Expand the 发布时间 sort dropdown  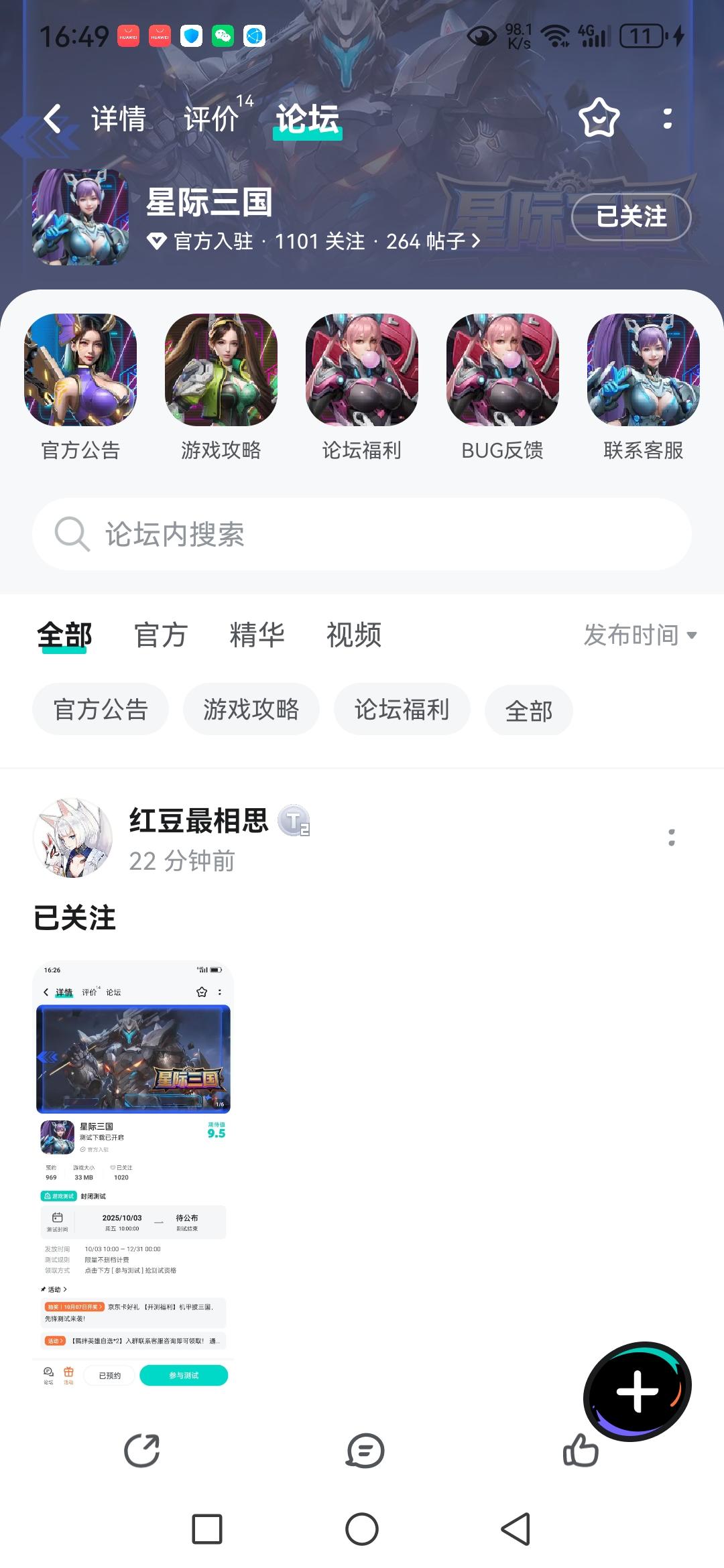pos(640,635)
